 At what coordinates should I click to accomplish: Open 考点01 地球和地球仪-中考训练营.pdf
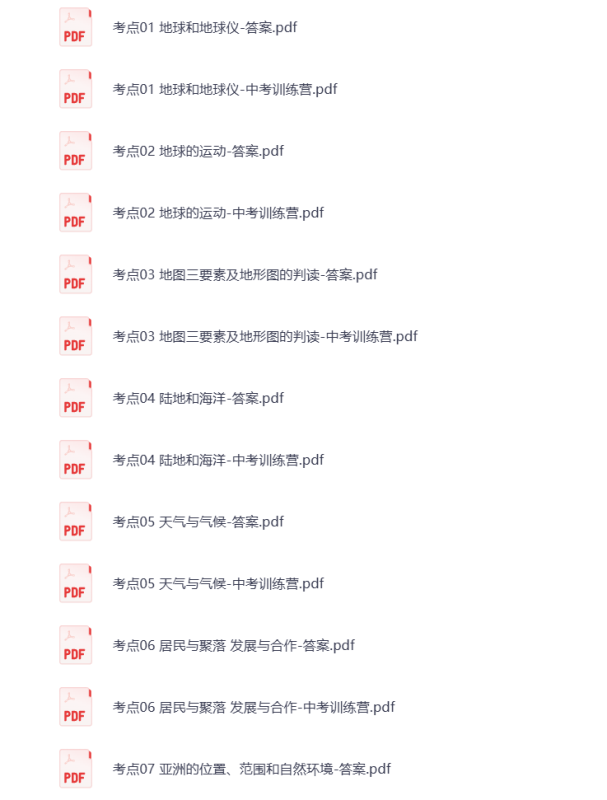(x=224, y=89)
